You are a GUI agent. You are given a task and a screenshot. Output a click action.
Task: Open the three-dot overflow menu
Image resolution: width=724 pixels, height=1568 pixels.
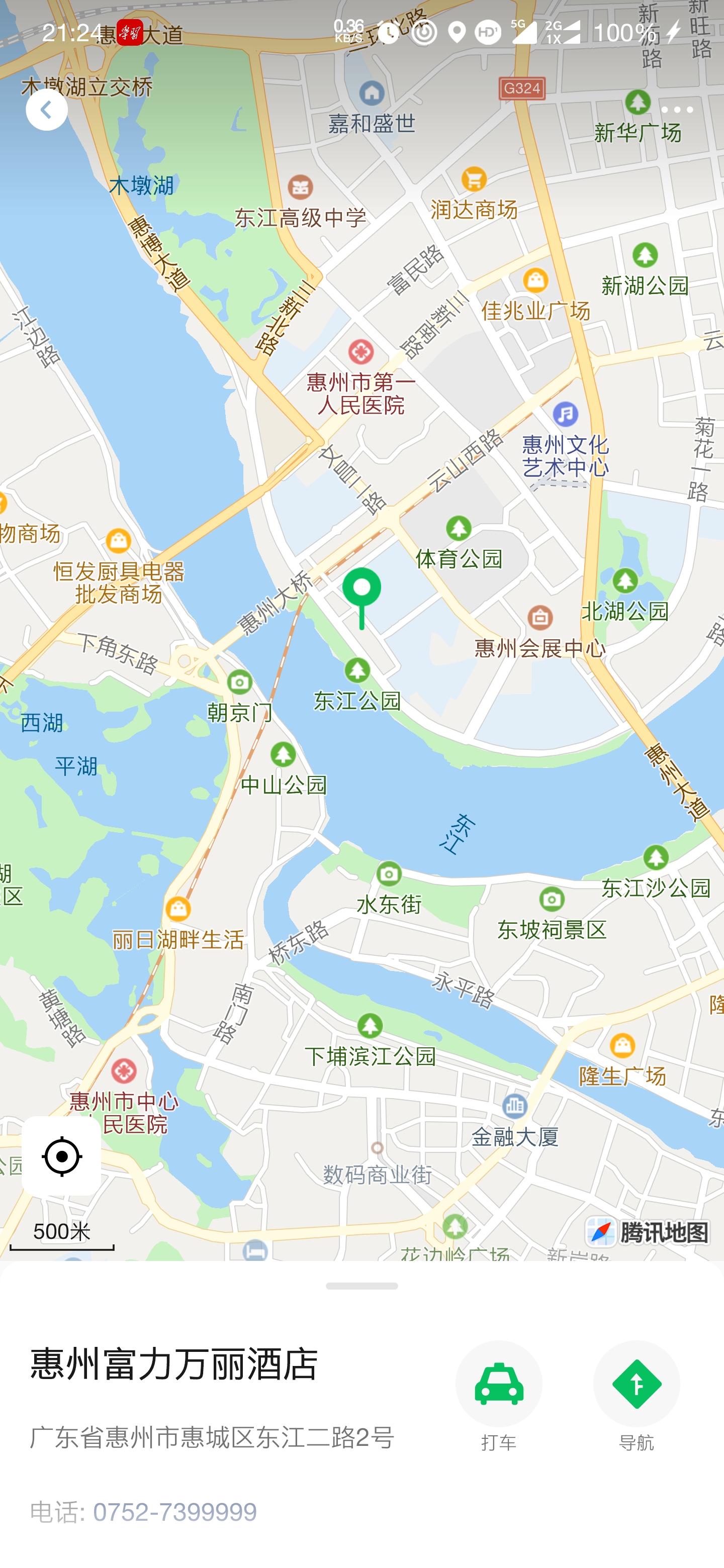(x=677, y=110)
